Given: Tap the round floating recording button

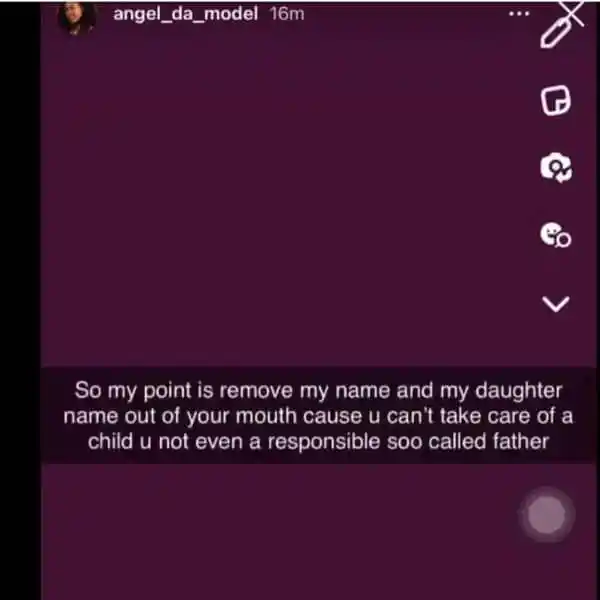Looking at the screenshot, I should (x=546, y=515).
